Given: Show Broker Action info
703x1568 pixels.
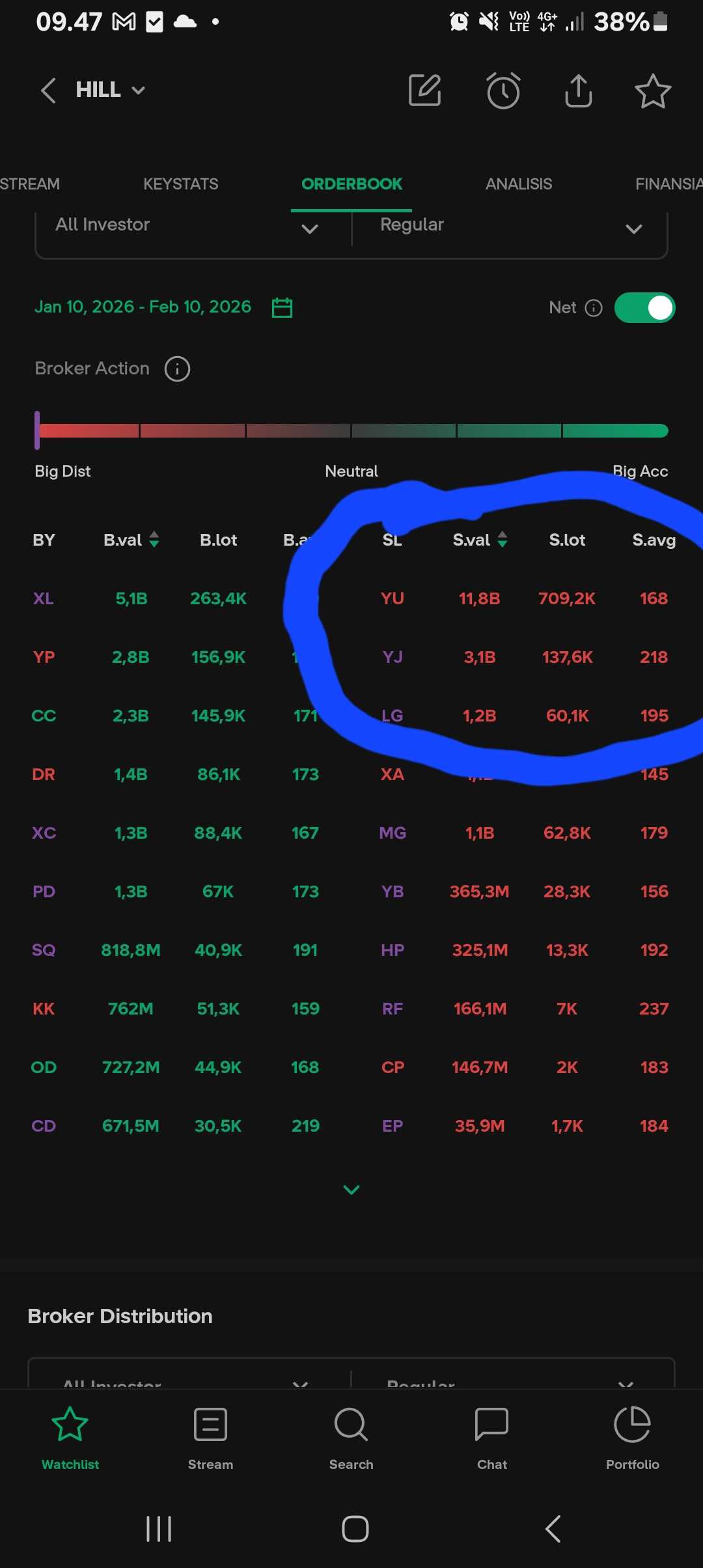Looking at the screenshot, I should coord(177,369).
